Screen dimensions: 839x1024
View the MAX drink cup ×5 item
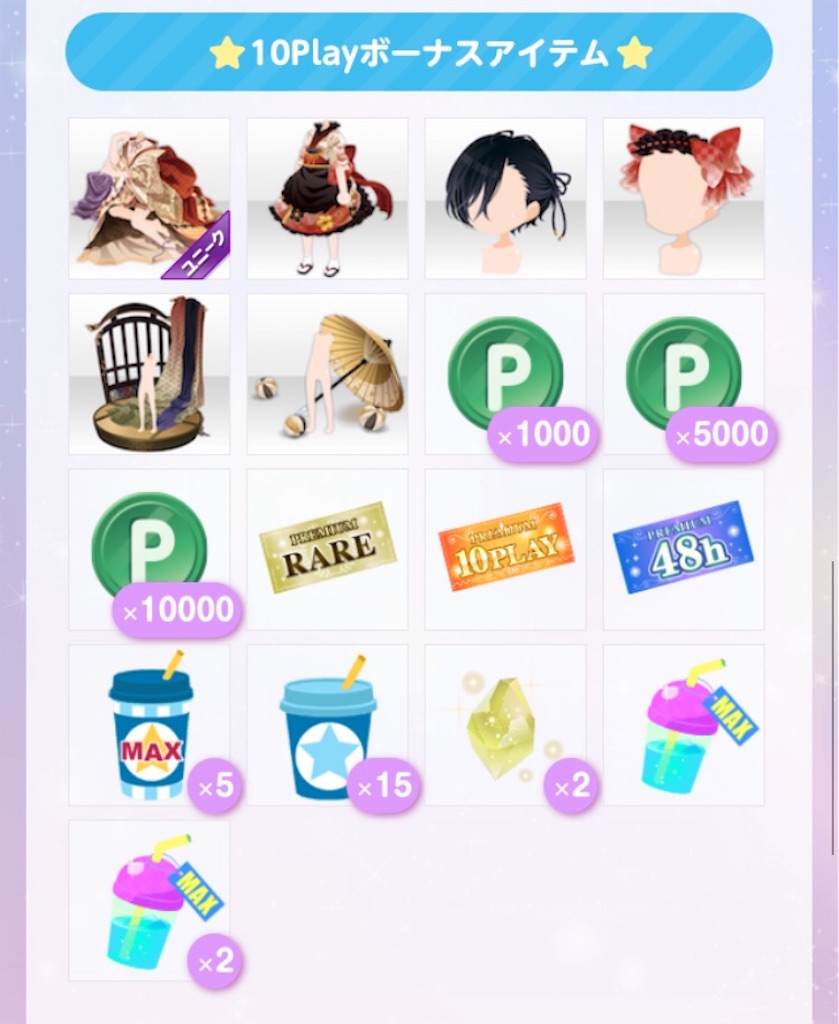149,725
